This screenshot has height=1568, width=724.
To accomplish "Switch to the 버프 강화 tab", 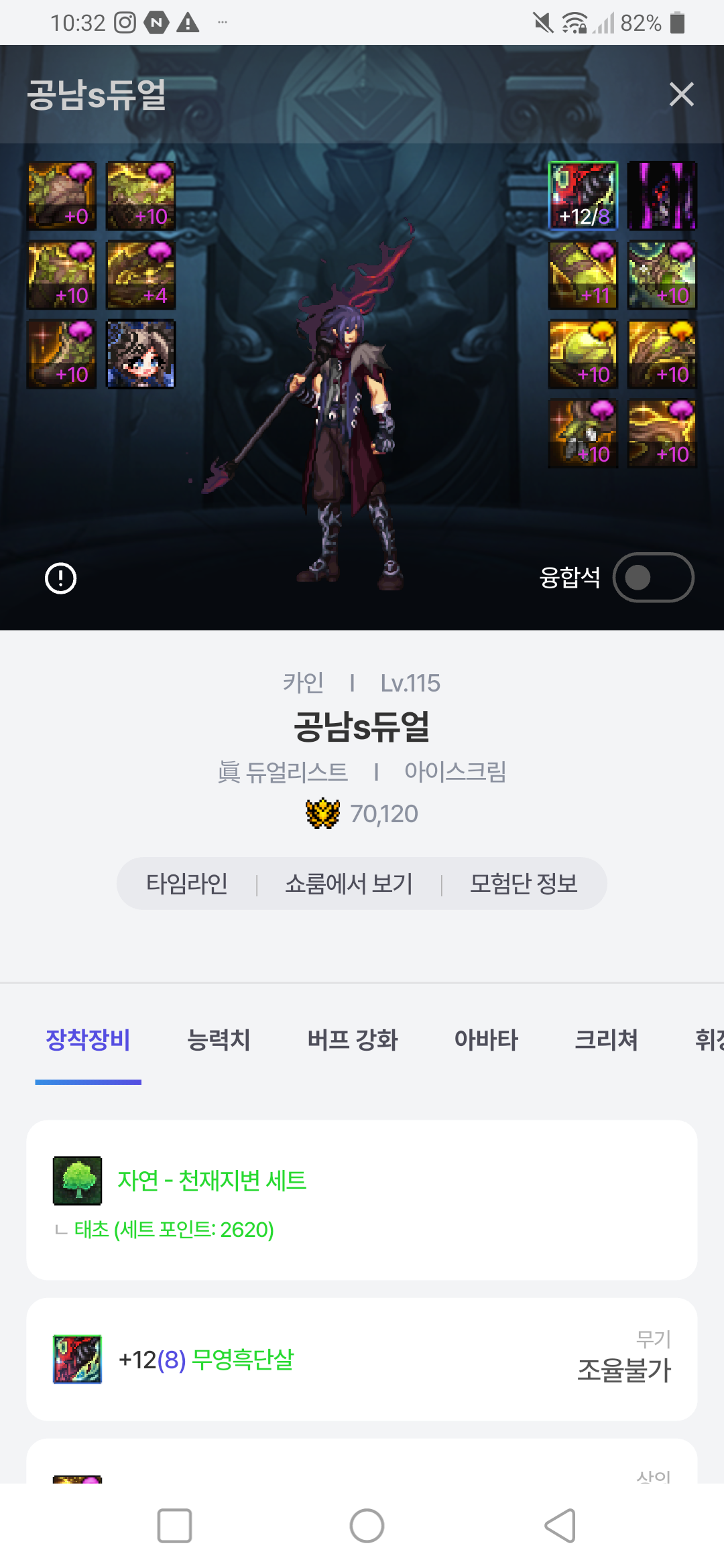I will (353, 1040).
